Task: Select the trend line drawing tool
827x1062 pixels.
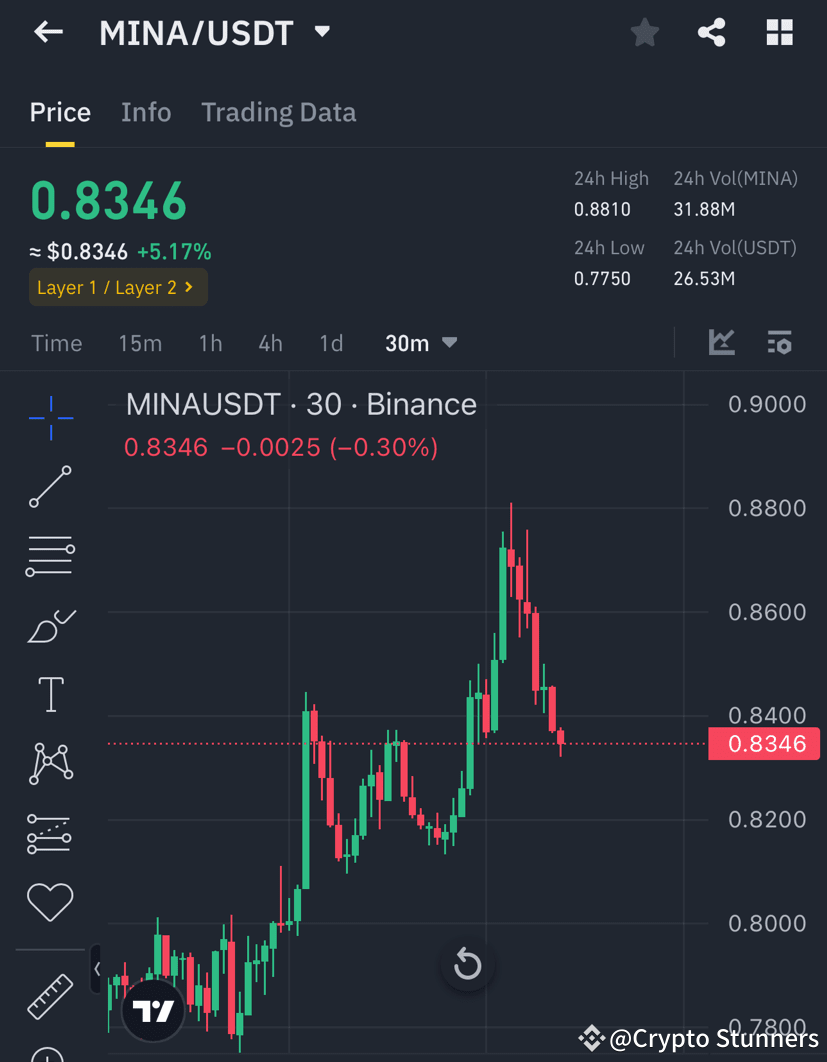Action: (x=50, y=488)
